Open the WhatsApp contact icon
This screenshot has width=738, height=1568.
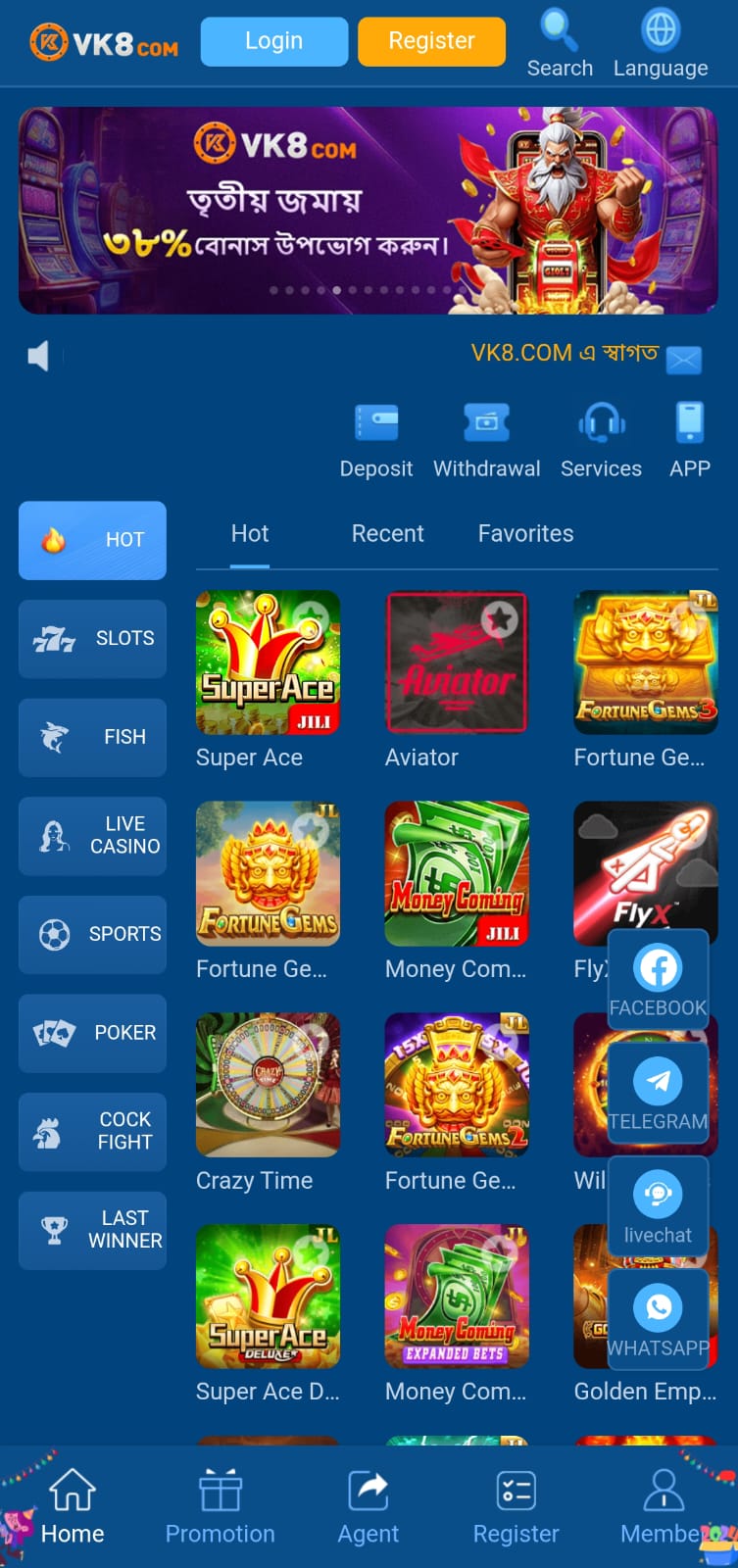pyautogui.click(x=659, y=1306)
